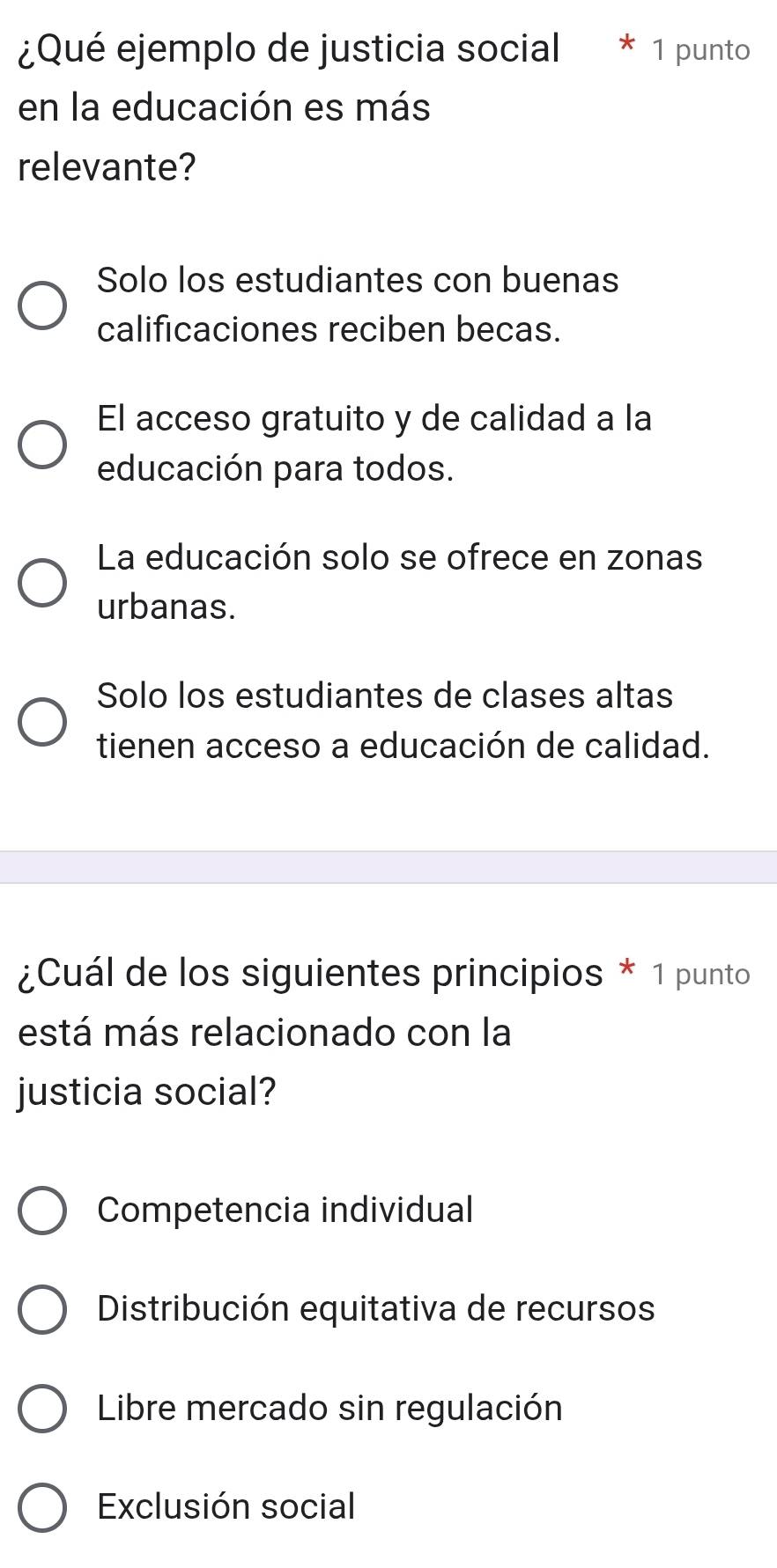
Task: Mark 'Libre mercado sin regulación' option
Action: coord(41,1408)
